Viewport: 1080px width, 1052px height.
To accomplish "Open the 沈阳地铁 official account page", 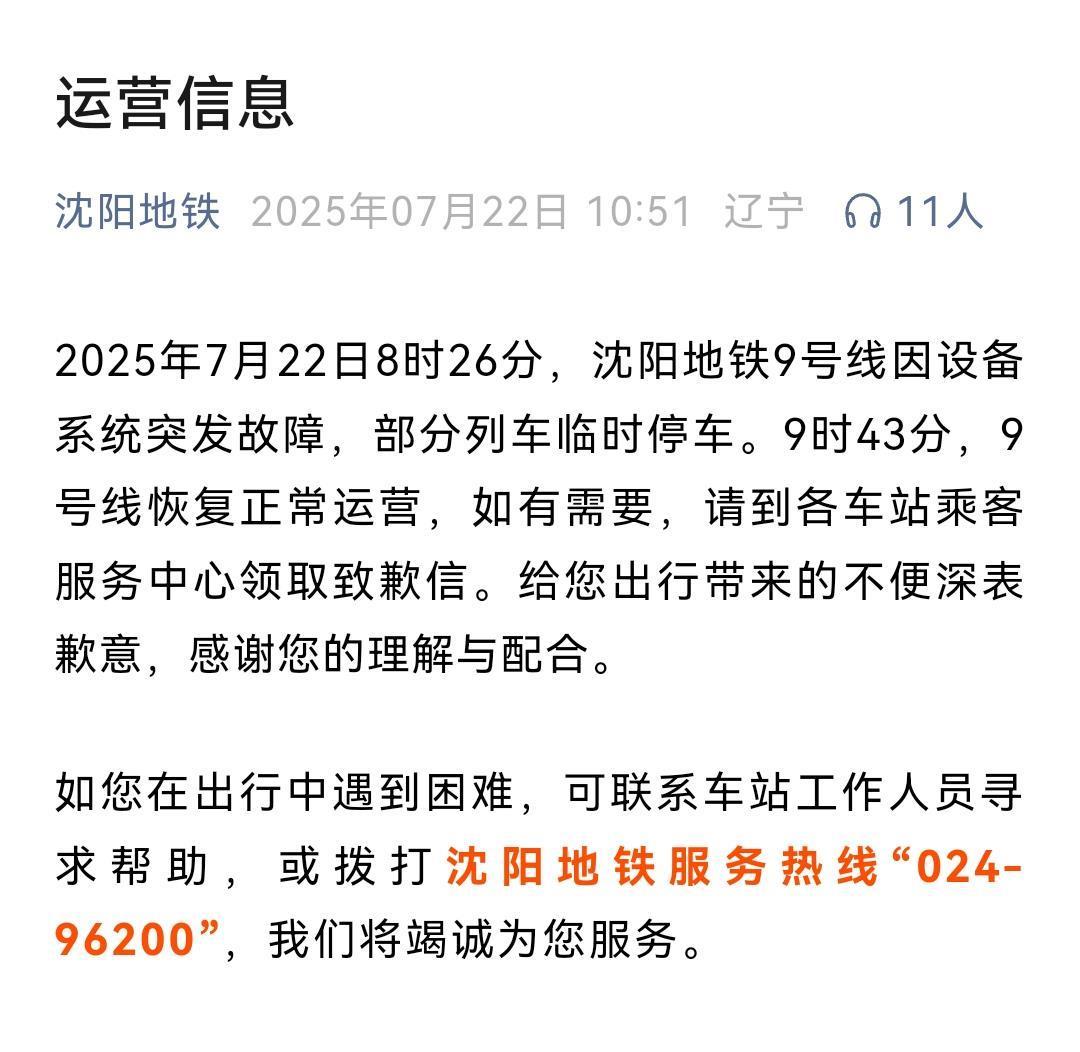I will coord(137,212).
